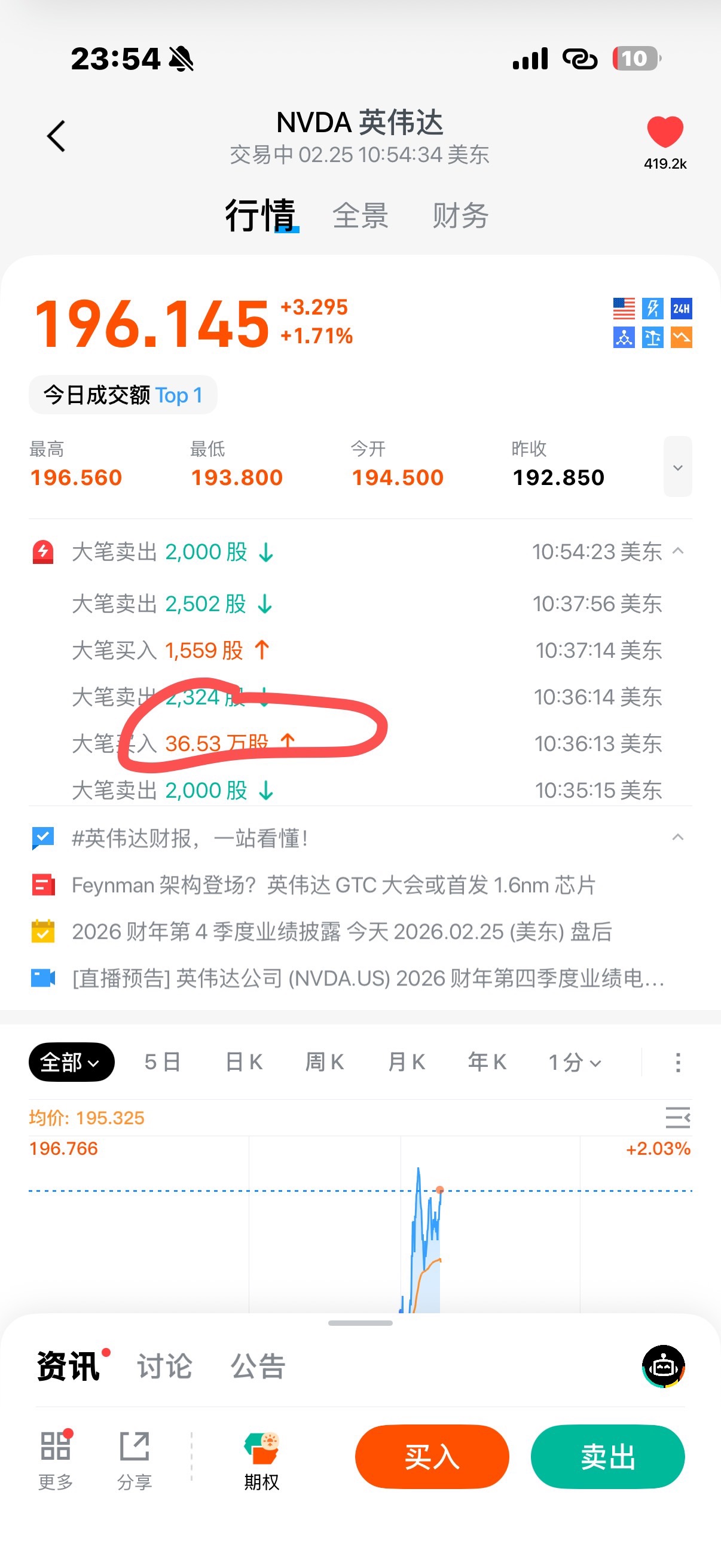The image size is (721, 1568).
Task: Open 期权 options
Action: click(x=262, y=1460)
